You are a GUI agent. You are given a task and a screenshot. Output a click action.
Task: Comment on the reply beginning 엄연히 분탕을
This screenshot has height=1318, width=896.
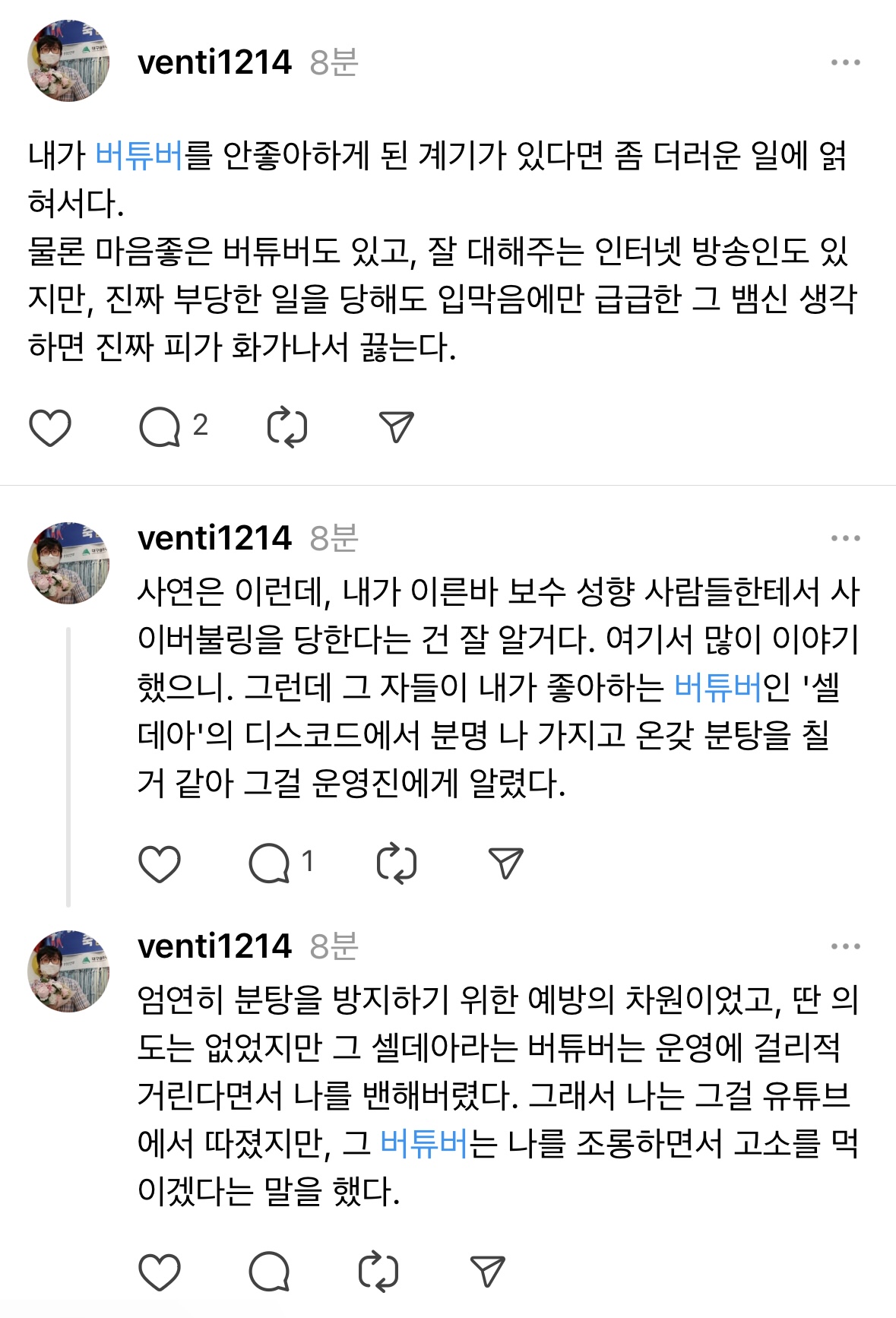[x=269, y=1272]
